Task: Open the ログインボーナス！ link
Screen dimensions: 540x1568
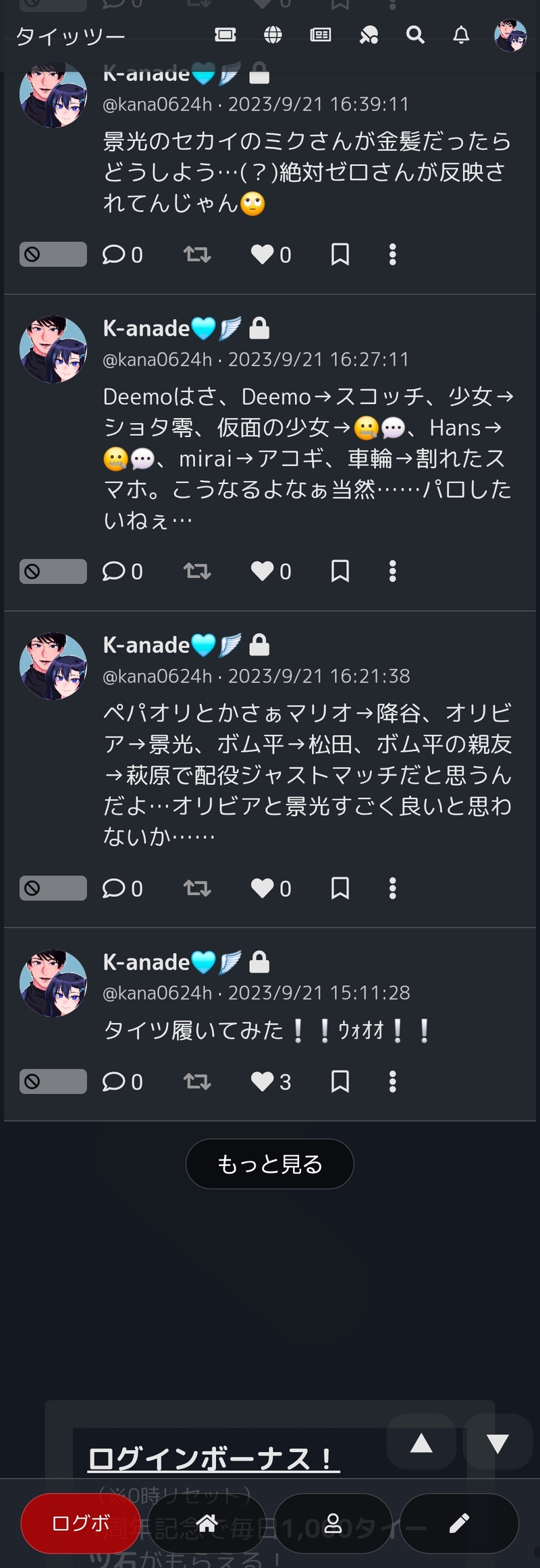Action: click(213, 1459)
